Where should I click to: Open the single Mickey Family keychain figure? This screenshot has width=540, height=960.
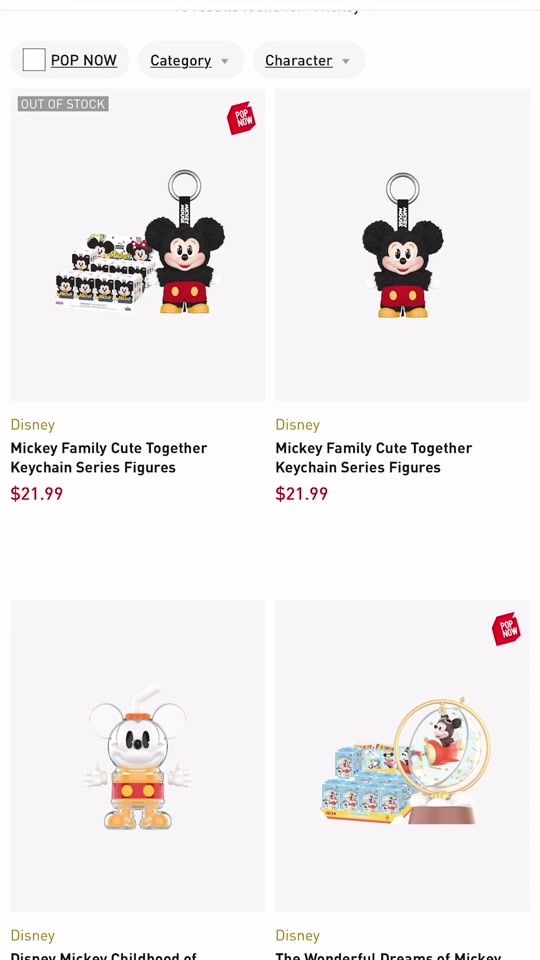pyautogui.click(x=402, y=245)
